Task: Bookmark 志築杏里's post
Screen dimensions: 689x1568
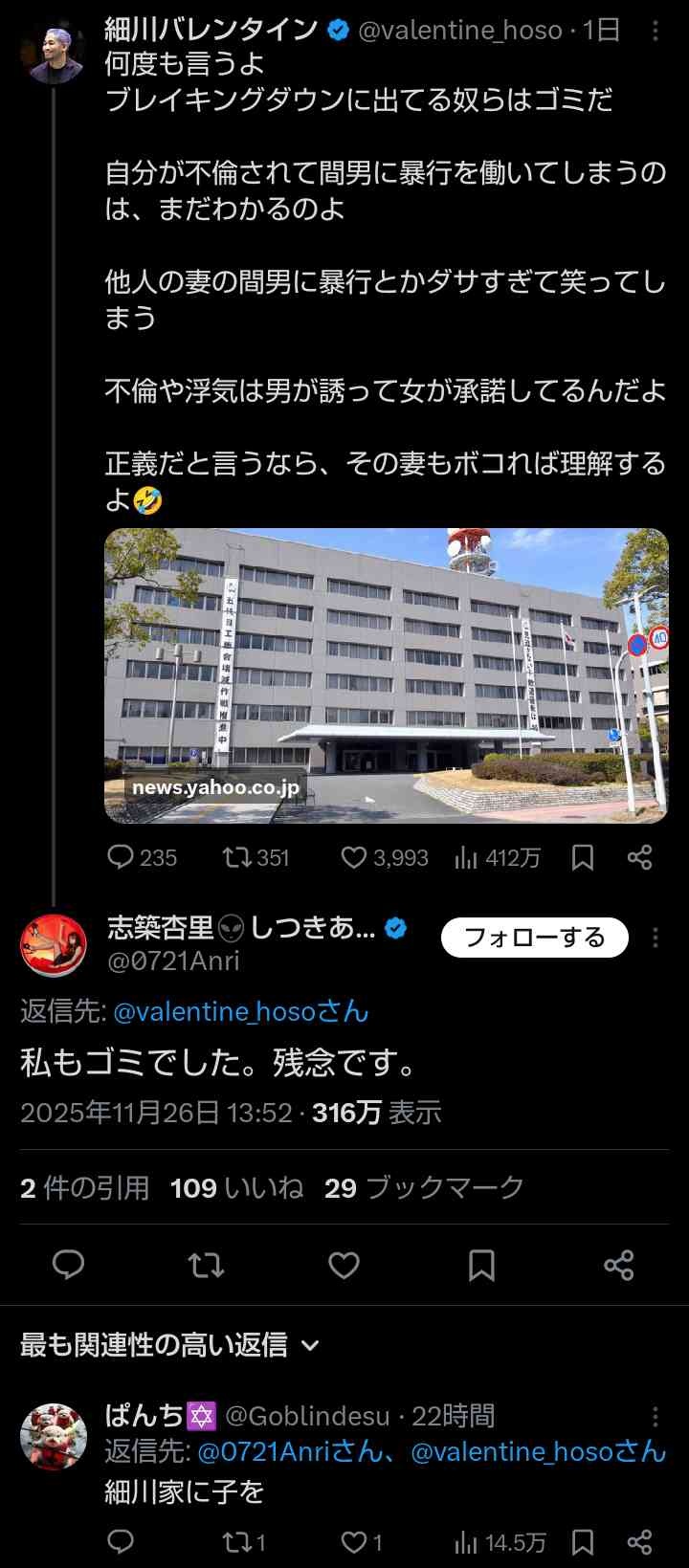Action: (x=481, y=1266)
